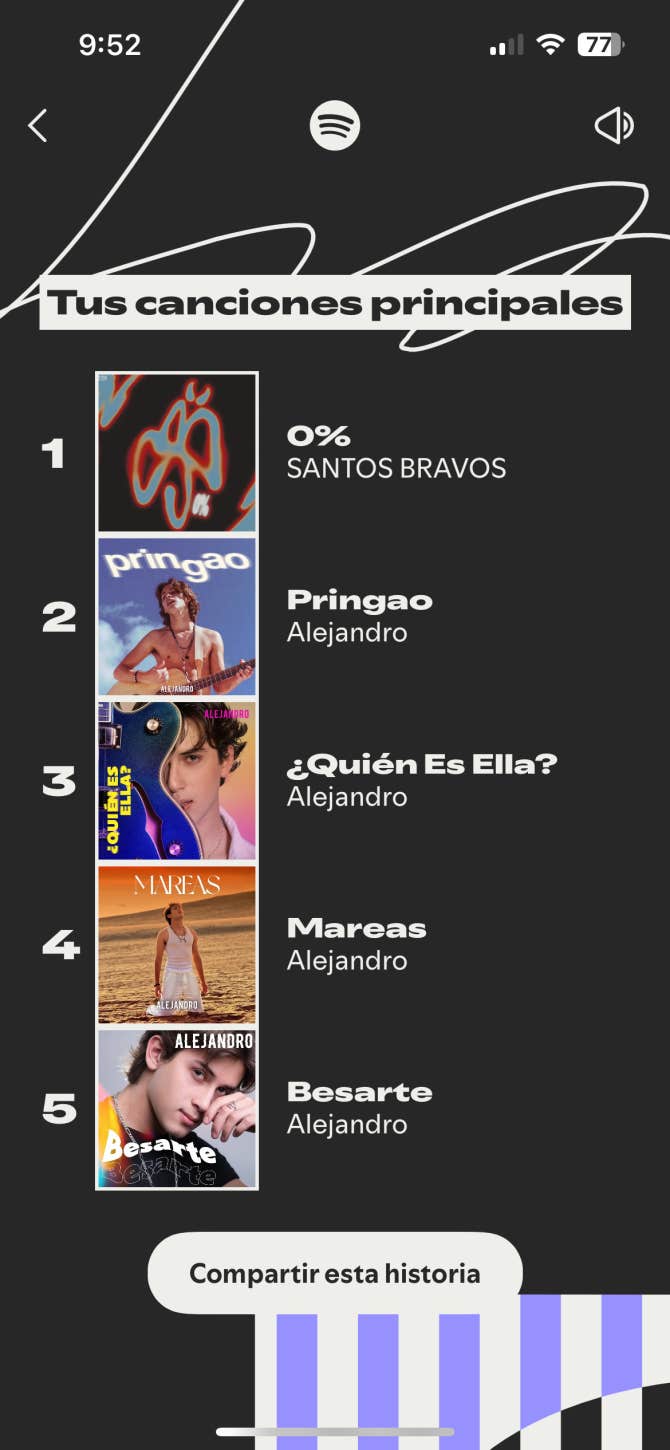Go back using the top-left arrow
Image resolution: width=670 pixels, height=1450 pixels.
pyautogui.click(x=38, y=126)
